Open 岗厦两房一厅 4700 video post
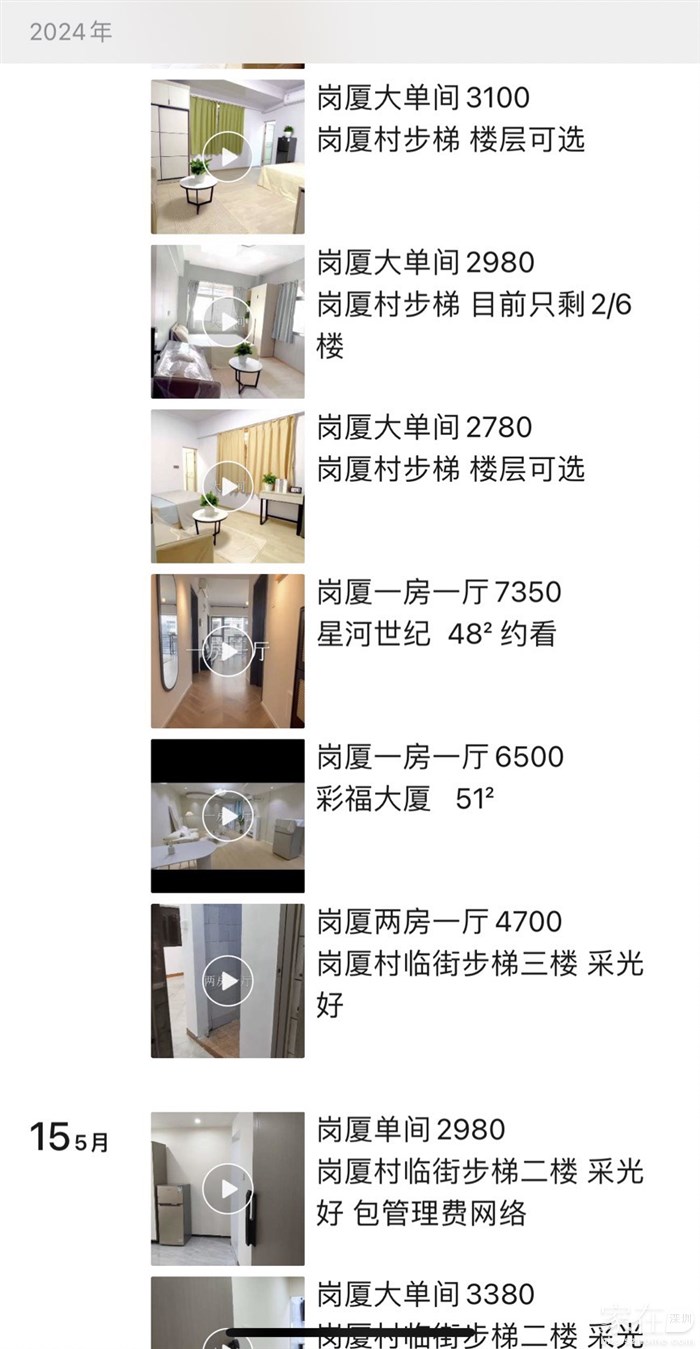This screenshot has height=1349, width=700. click(x=228, y=981)
